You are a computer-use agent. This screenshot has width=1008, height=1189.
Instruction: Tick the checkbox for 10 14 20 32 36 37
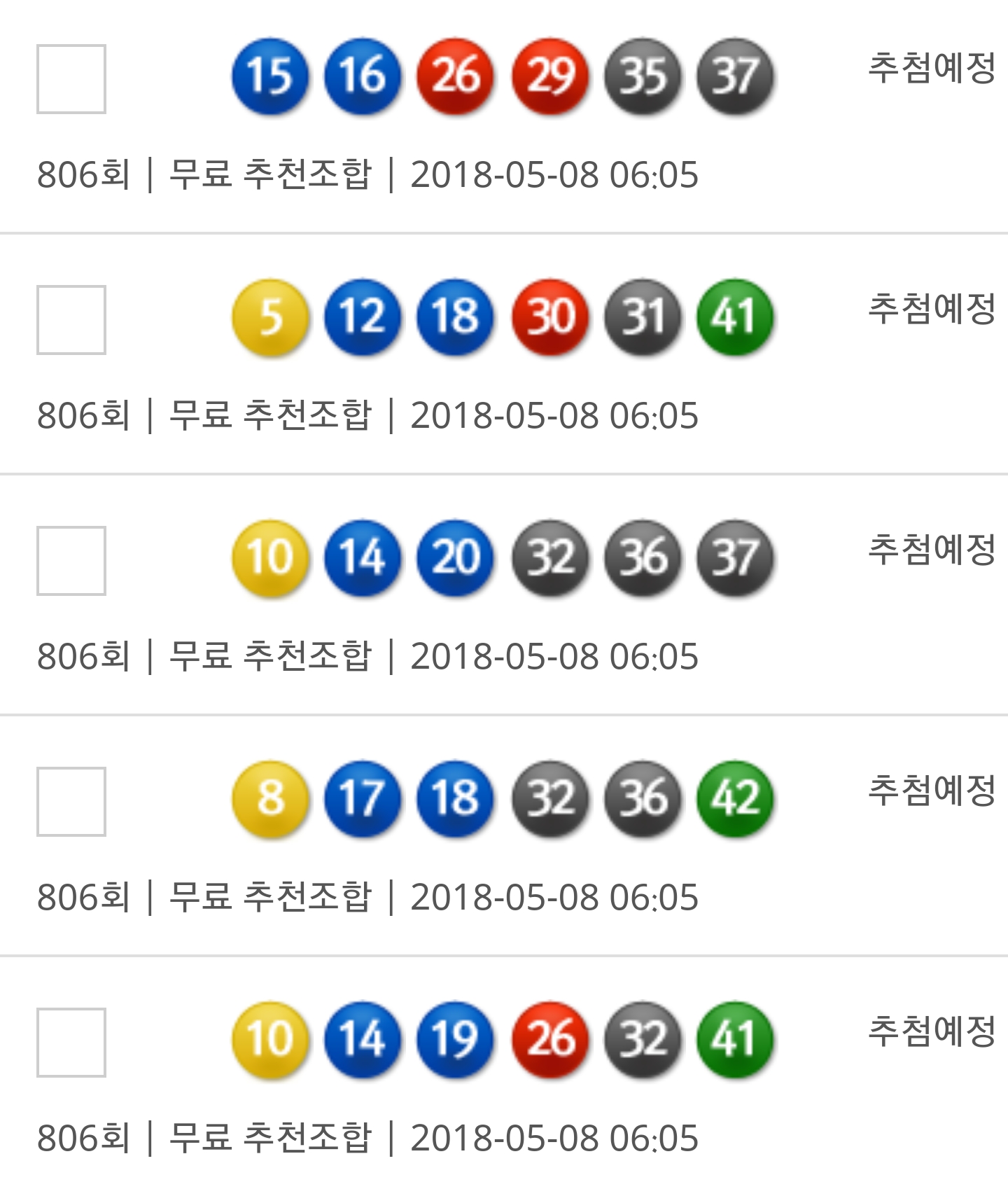point(71,561)
